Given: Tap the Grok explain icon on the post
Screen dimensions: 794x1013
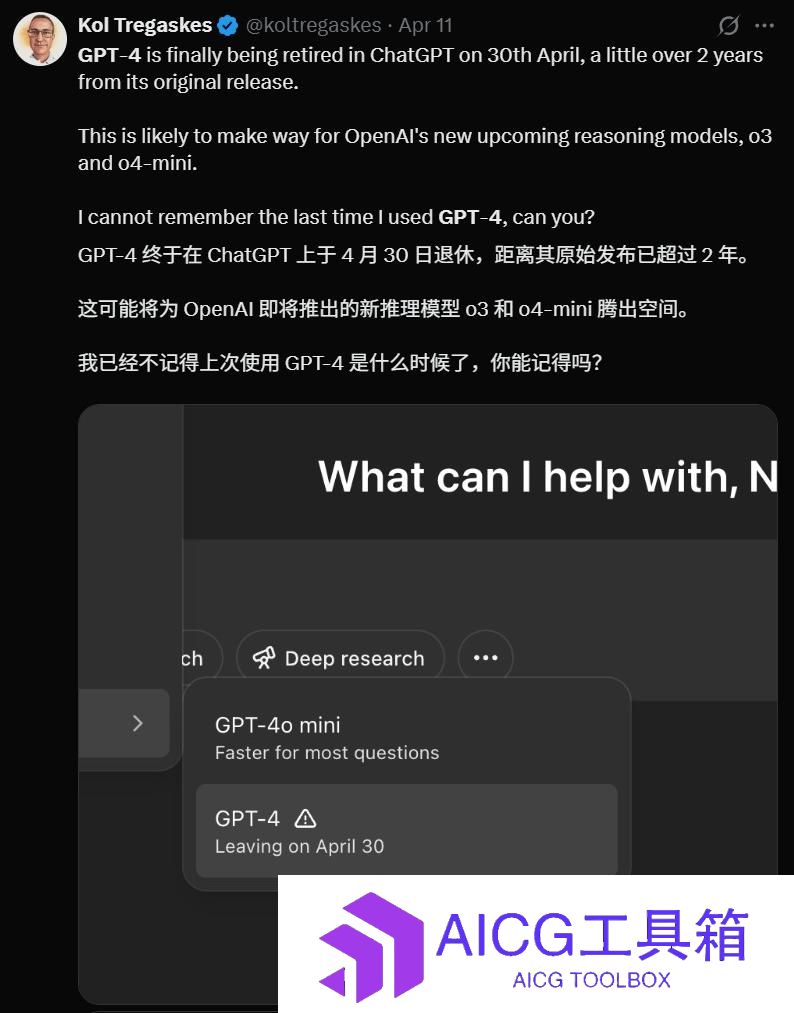Looking at the screenshot, I should point(729,25).
